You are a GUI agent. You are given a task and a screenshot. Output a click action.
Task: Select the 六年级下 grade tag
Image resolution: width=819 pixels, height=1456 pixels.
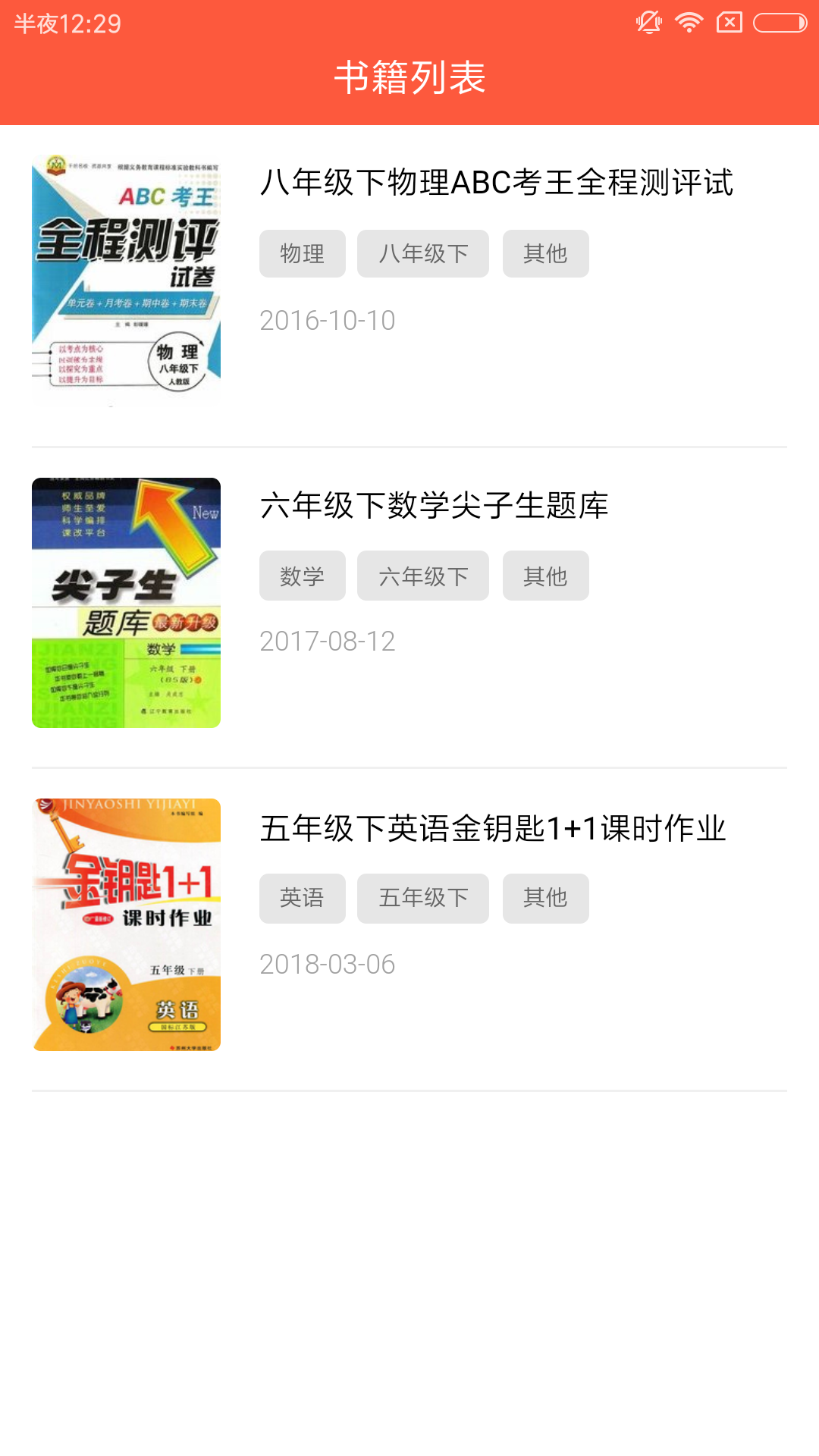423,576
